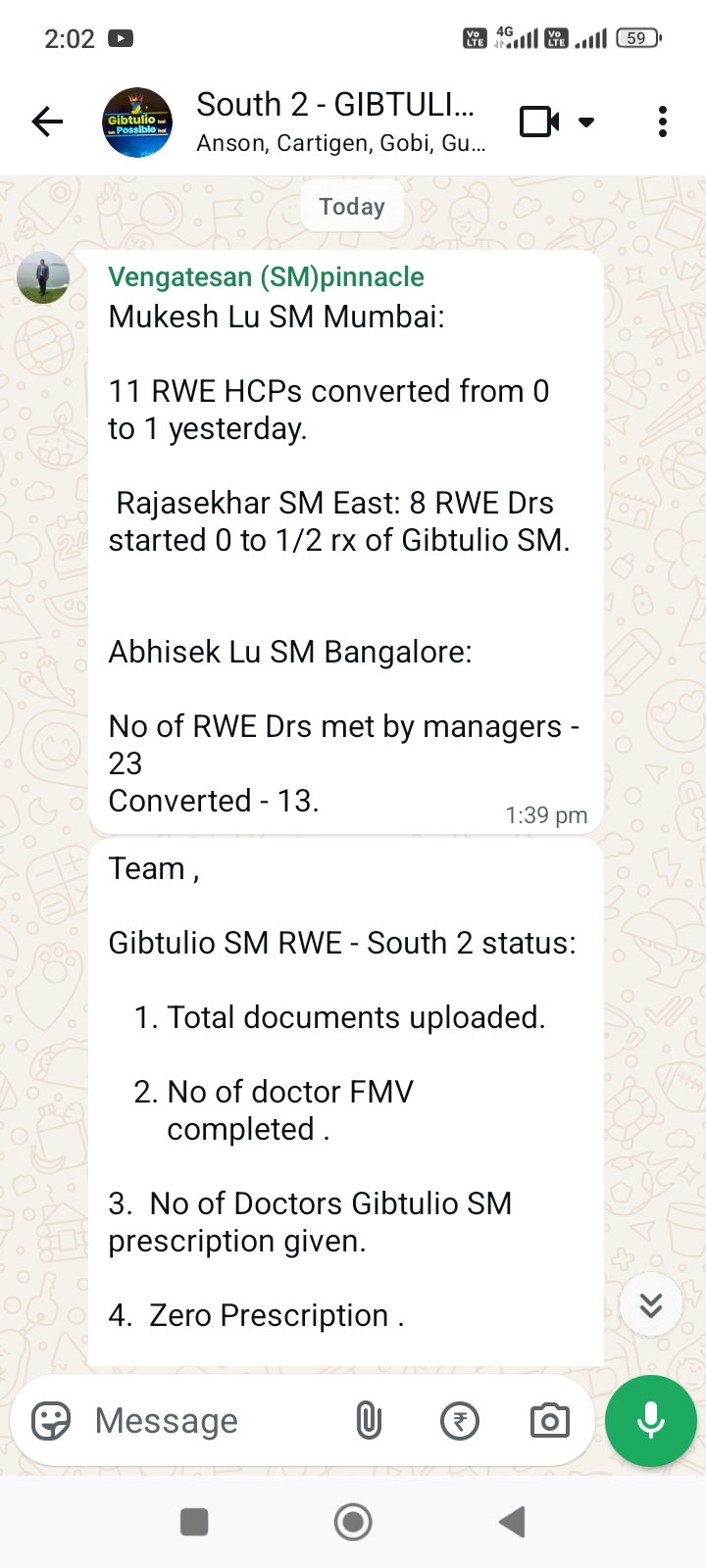This screenshot has width=706, height=1568.
Task: Open the chat overflow menu
Action: (663, 122)
